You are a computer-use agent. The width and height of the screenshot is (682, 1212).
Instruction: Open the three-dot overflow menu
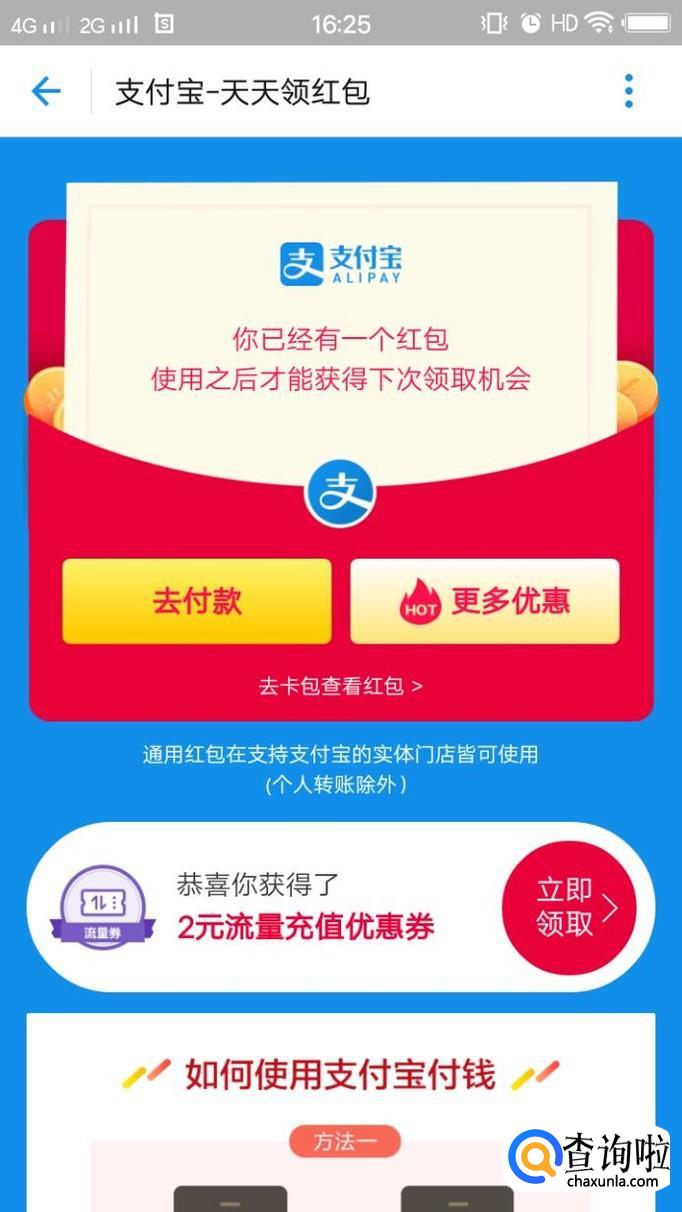point(628,92)
